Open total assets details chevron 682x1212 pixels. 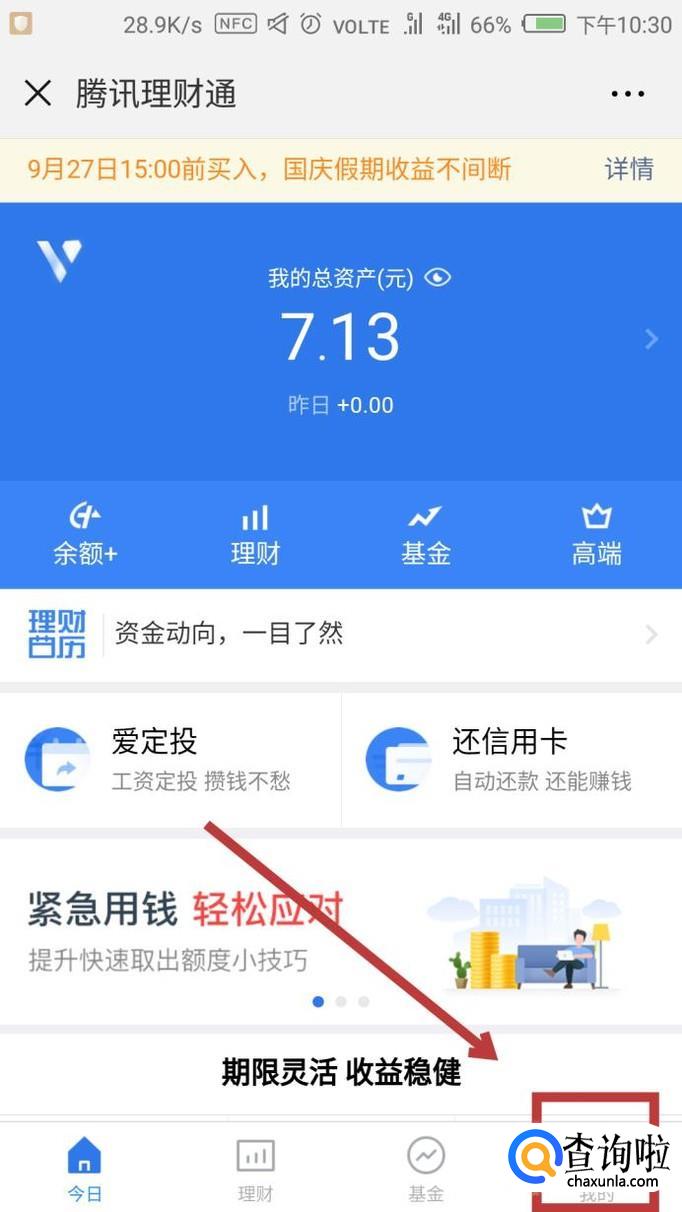(x=651, y=339)
